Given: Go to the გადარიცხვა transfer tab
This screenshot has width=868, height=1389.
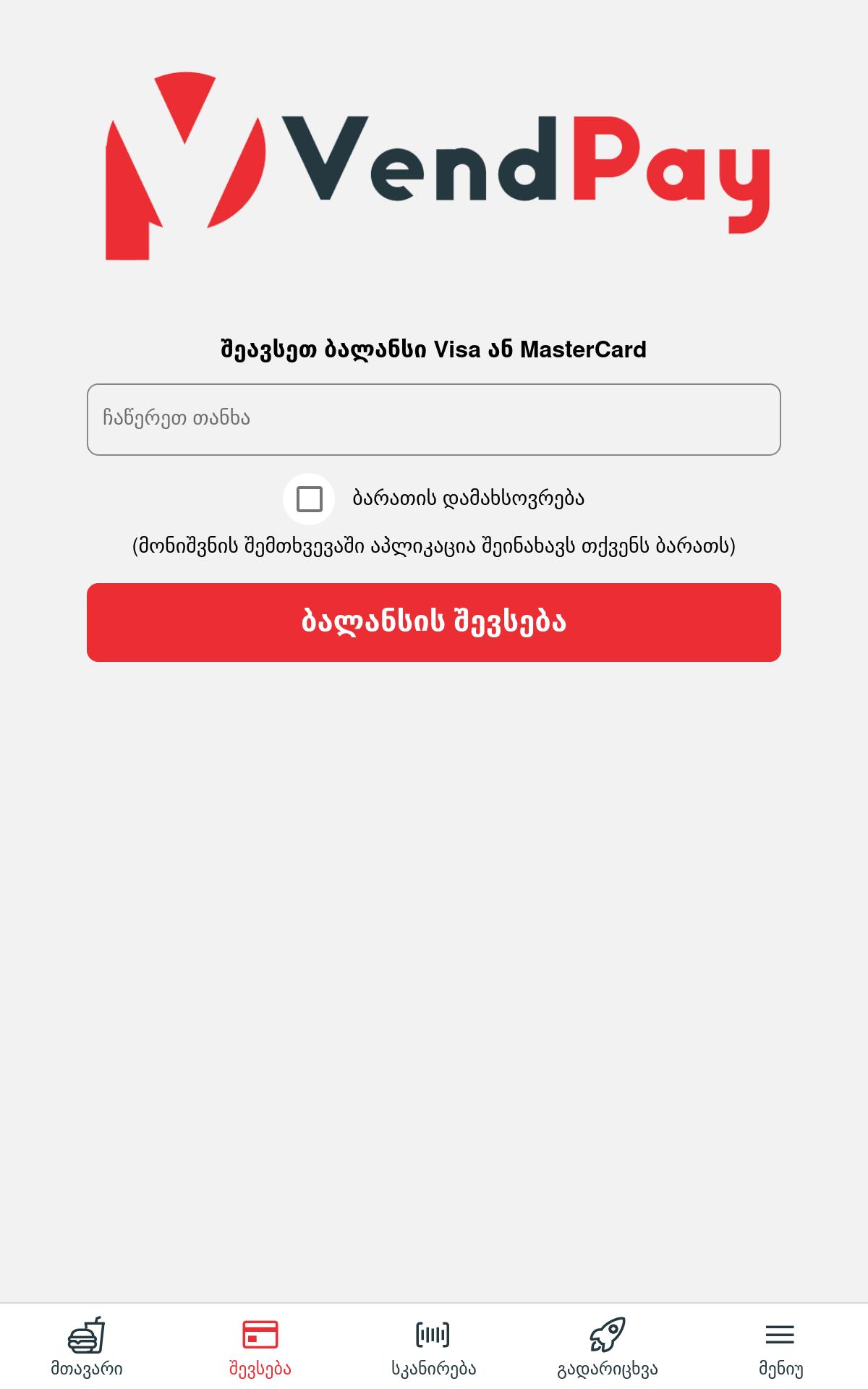Looking at the screenshot, I should [x=608, y=1347].
